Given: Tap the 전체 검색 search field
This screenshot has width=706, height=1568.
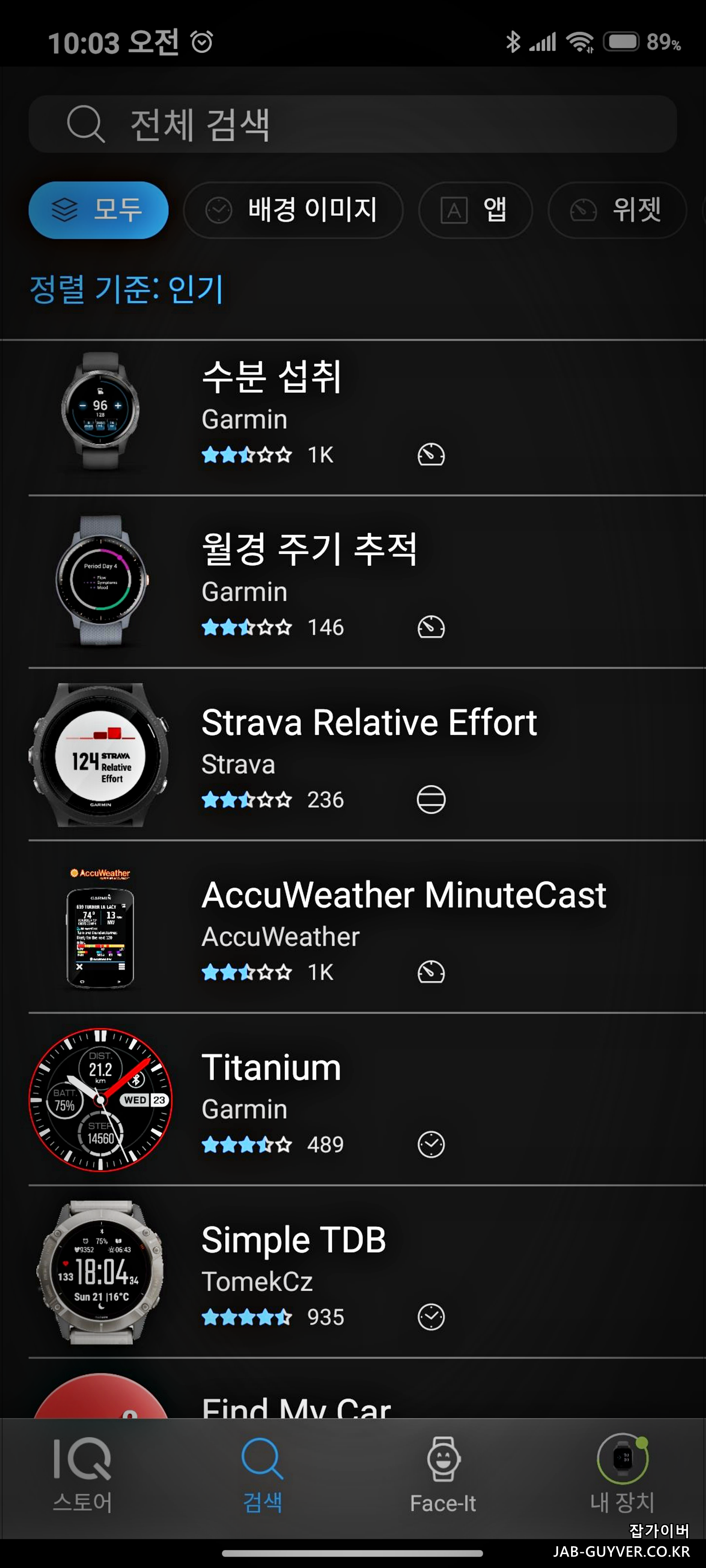Looking at the screenshot, I should click(x=352, y=124).
